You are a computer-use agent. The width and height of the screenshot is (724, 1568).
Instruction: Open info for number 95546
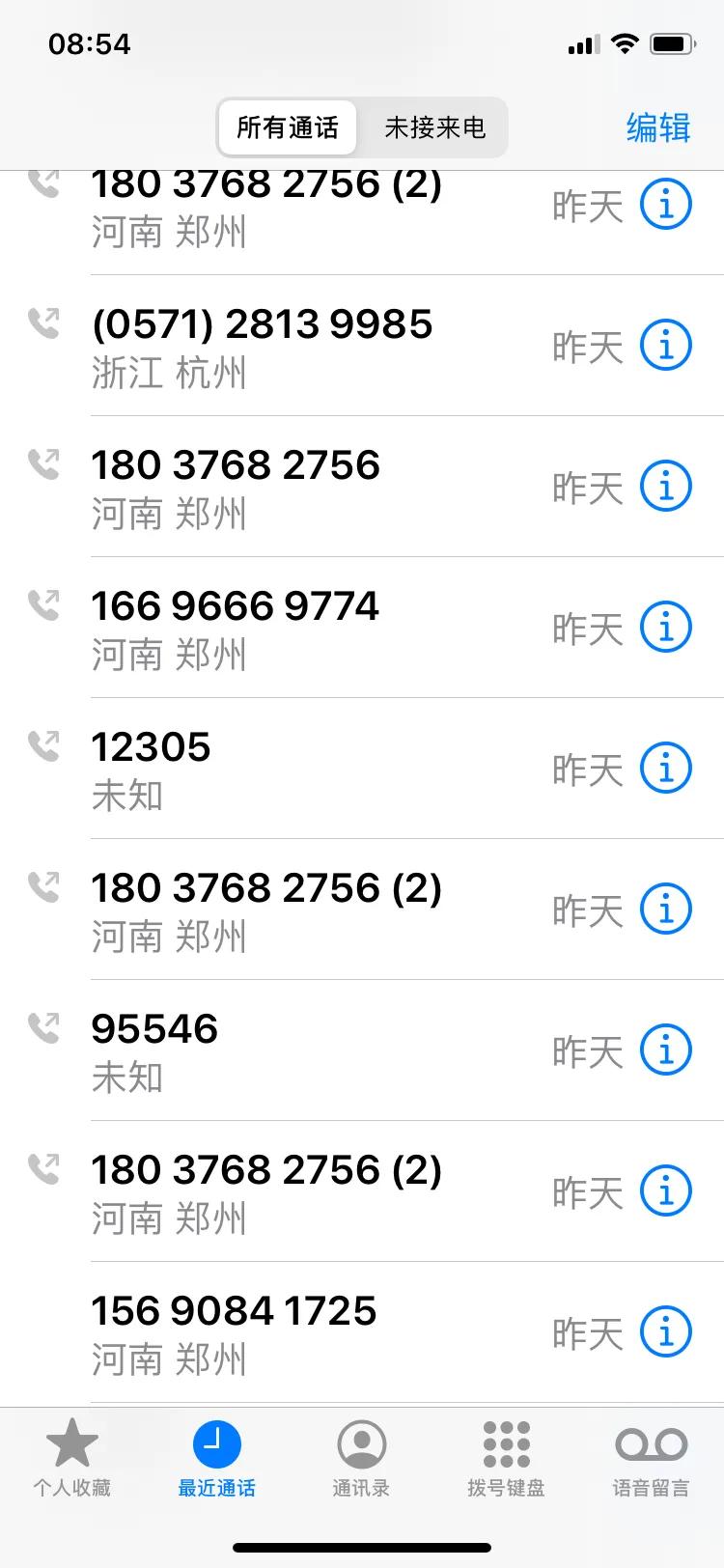[x=665, y=1049]
